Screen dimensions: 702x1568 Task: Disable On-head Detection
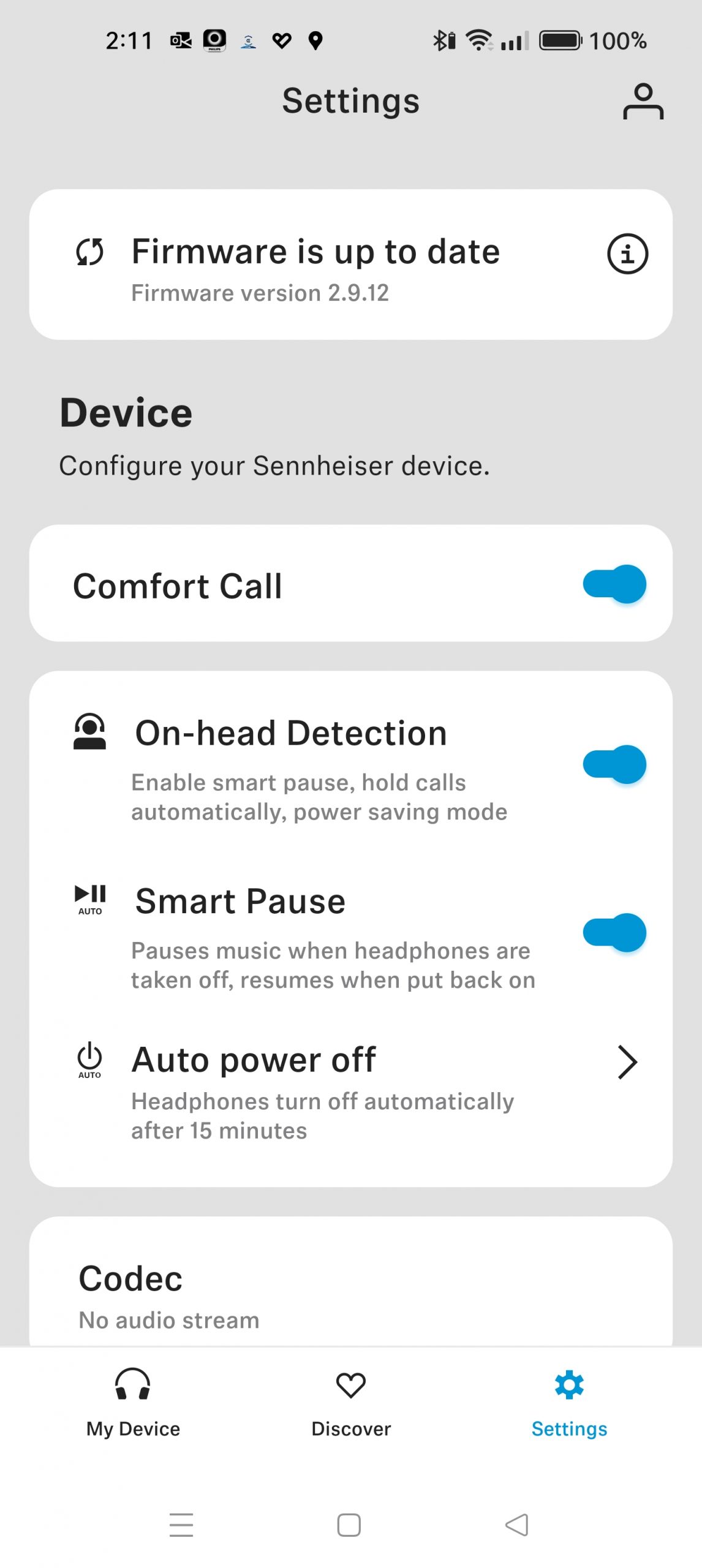click(614, 764)
